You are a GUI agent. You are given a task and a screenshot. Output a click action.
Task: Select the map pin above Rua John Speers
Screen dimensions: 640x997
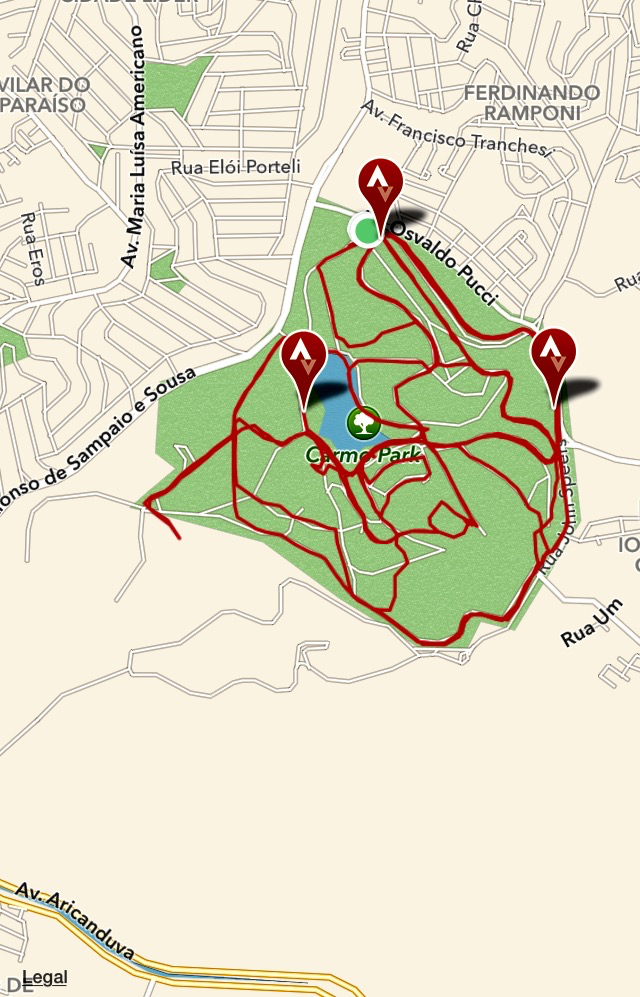[553, 356]
